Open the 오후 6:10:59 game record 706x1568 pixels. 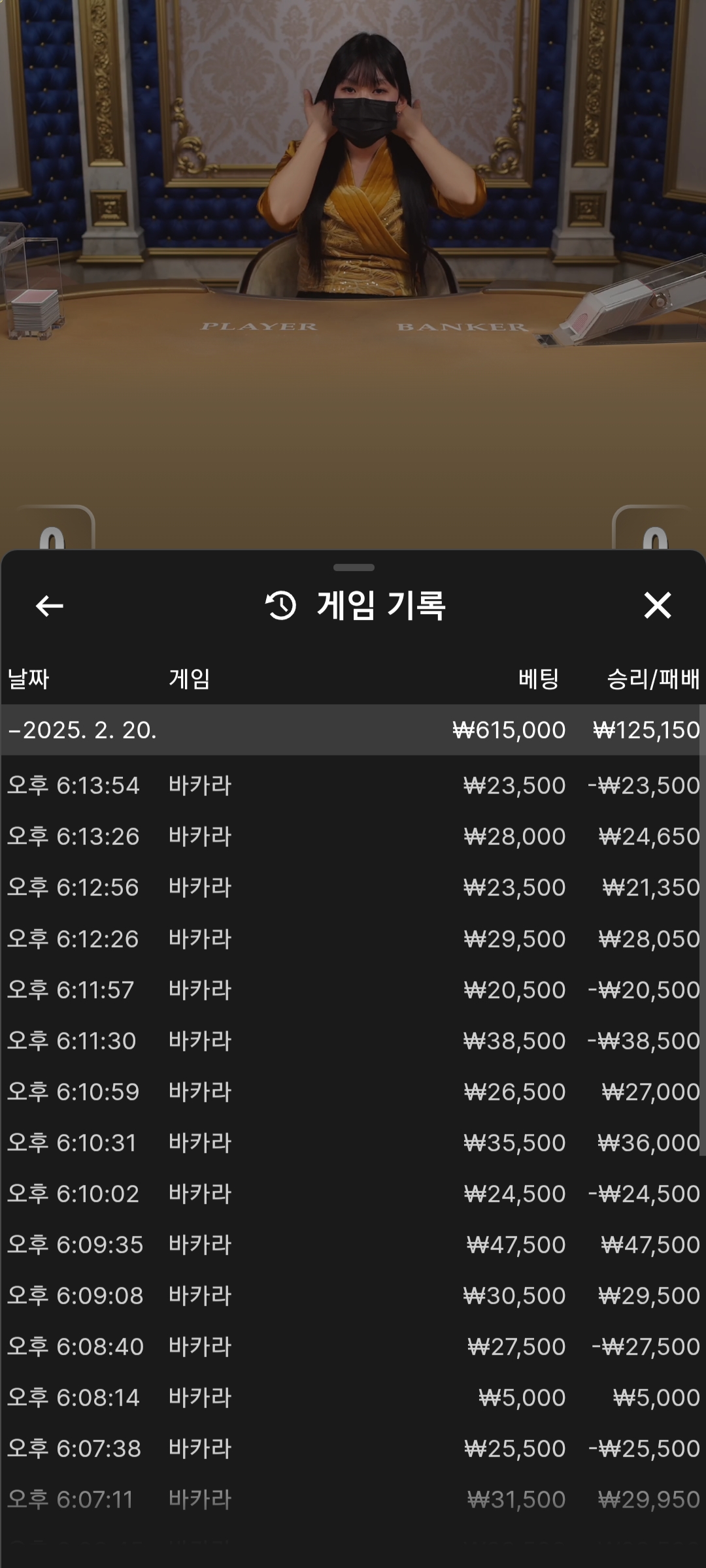tap(353, 1092)
